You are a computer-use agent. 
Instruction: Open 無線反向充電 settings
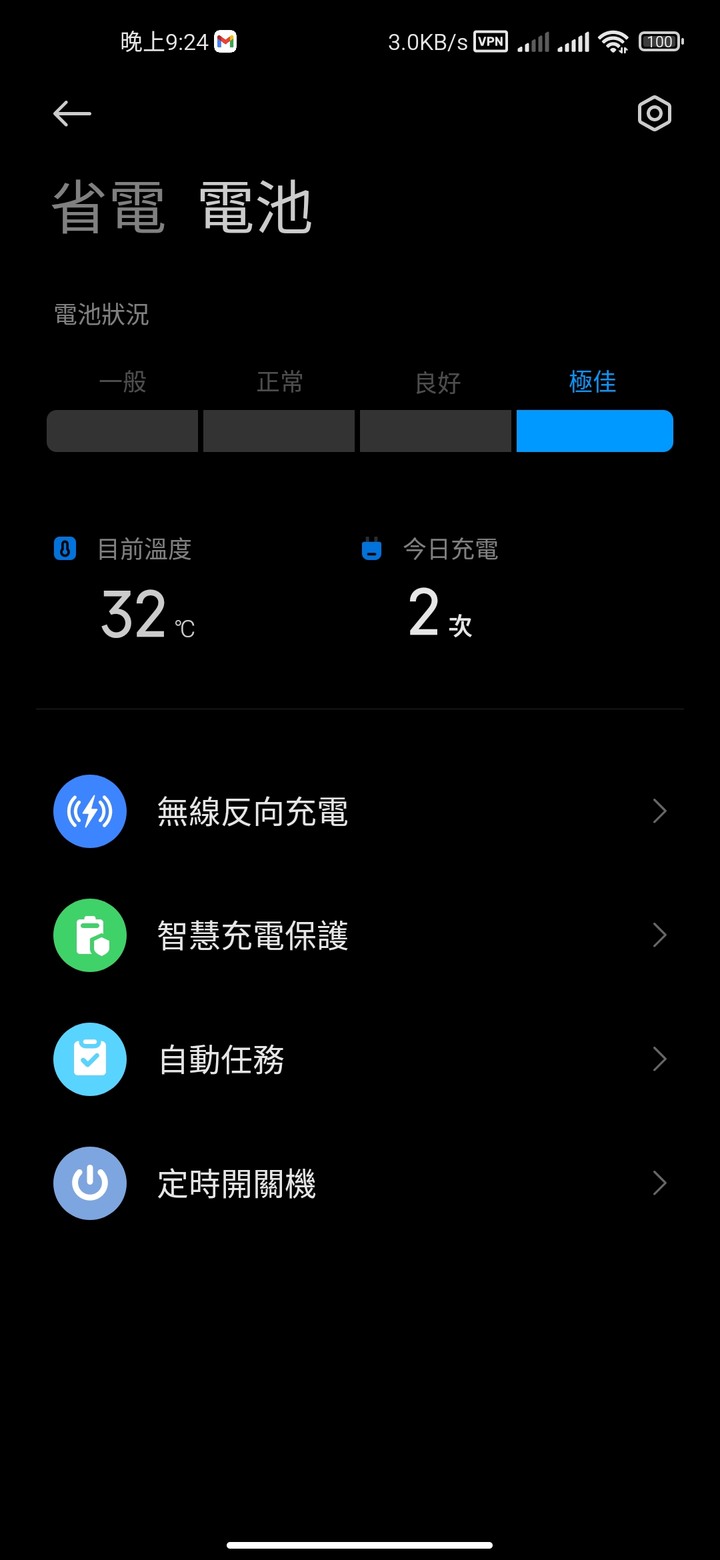pos(360,811)
